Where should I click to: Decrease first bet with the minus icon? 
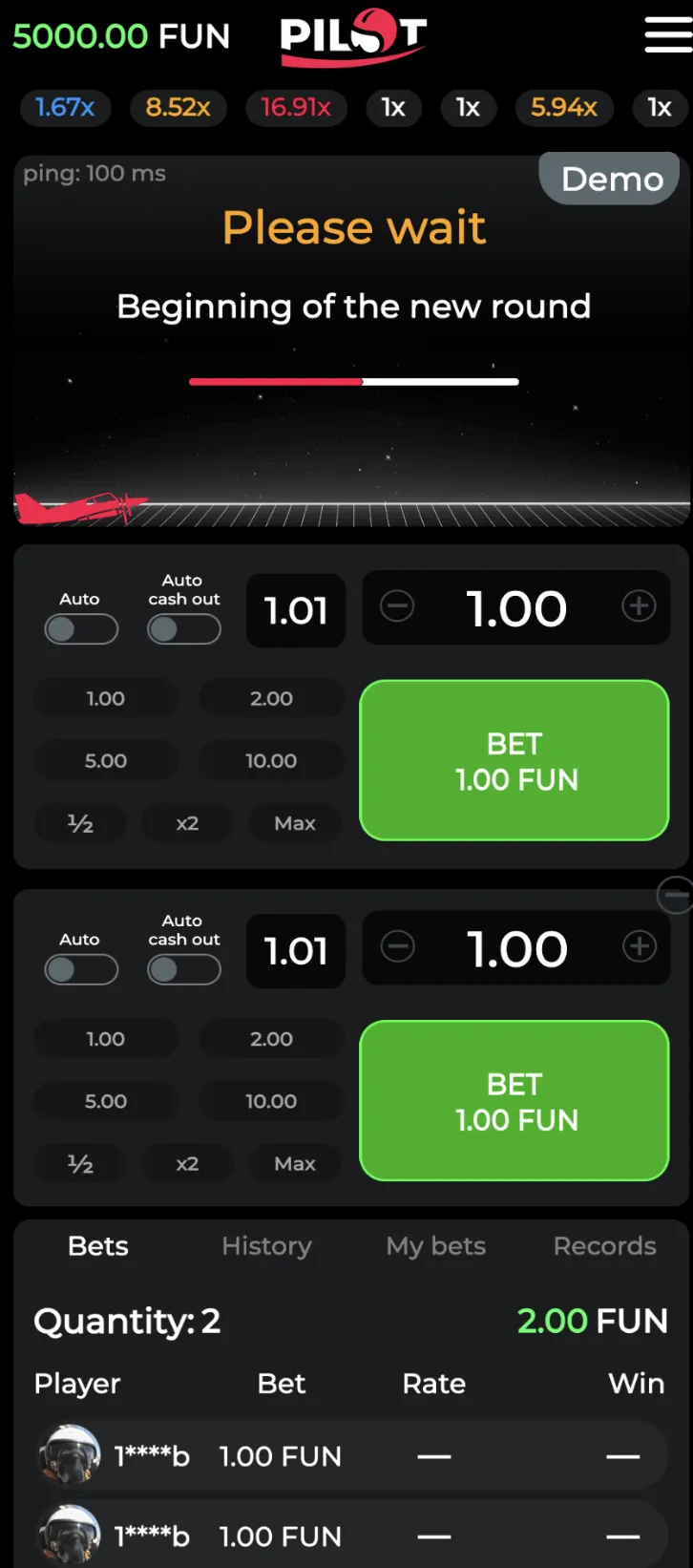pos(396,607)
